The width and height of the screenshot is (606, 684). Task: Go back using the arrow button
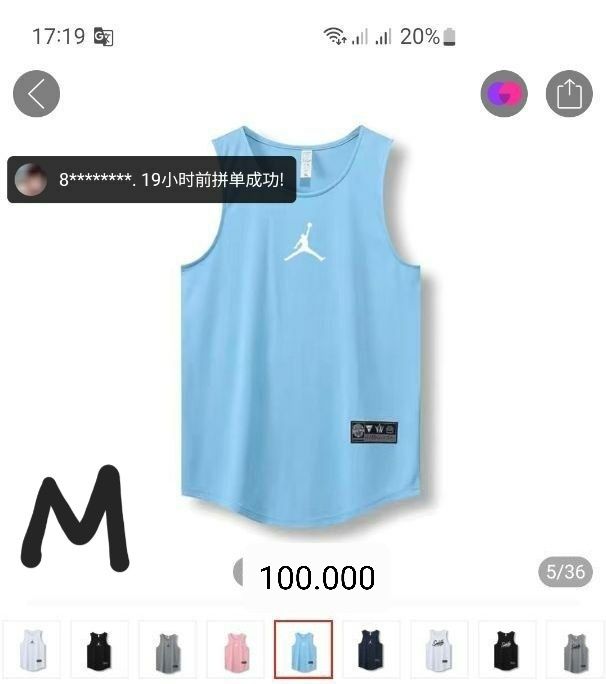click(37, 94)
